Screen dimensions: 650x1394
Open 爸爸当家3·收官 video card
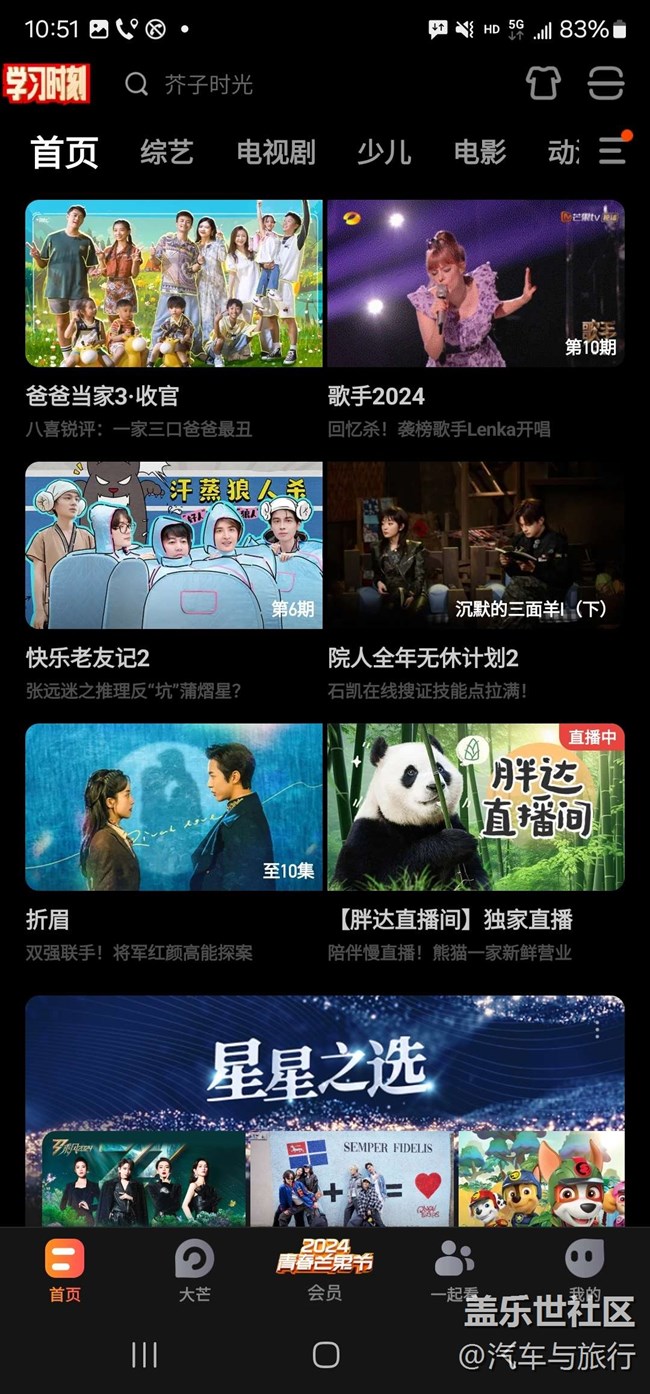174,284
